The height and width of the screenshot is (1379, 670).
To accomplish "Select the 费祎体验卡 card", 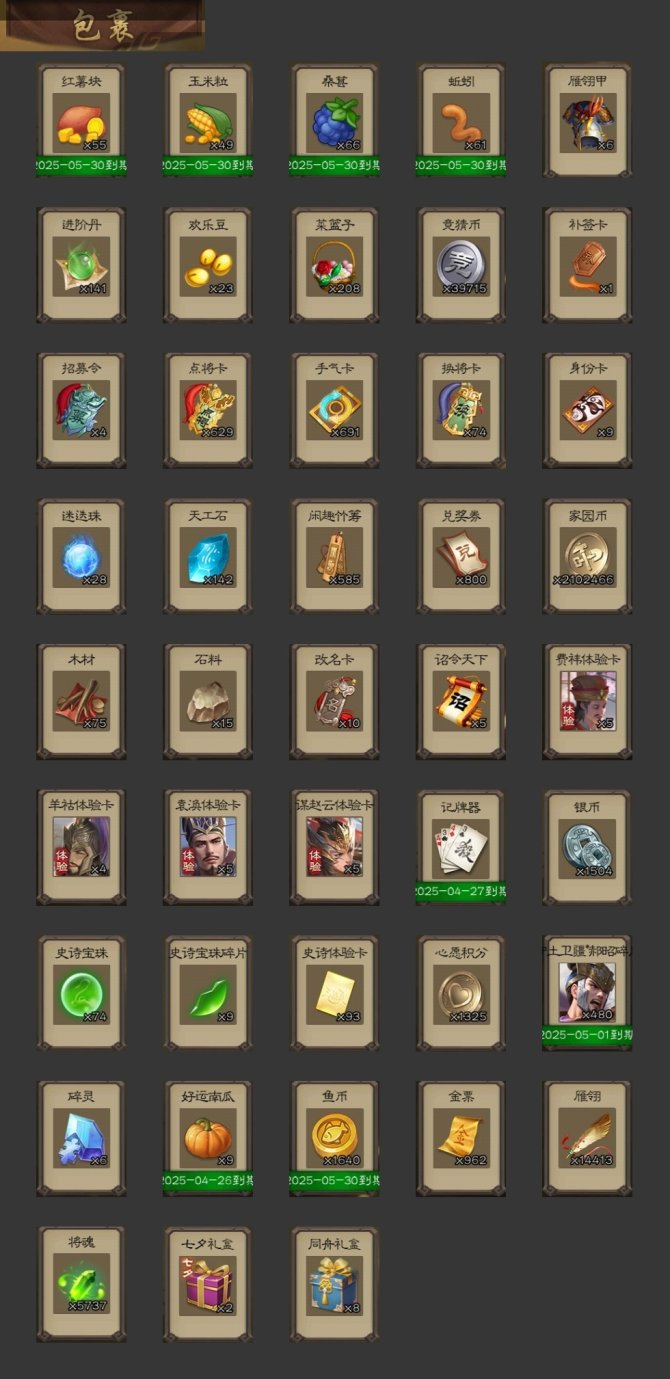I will (588, 700).
